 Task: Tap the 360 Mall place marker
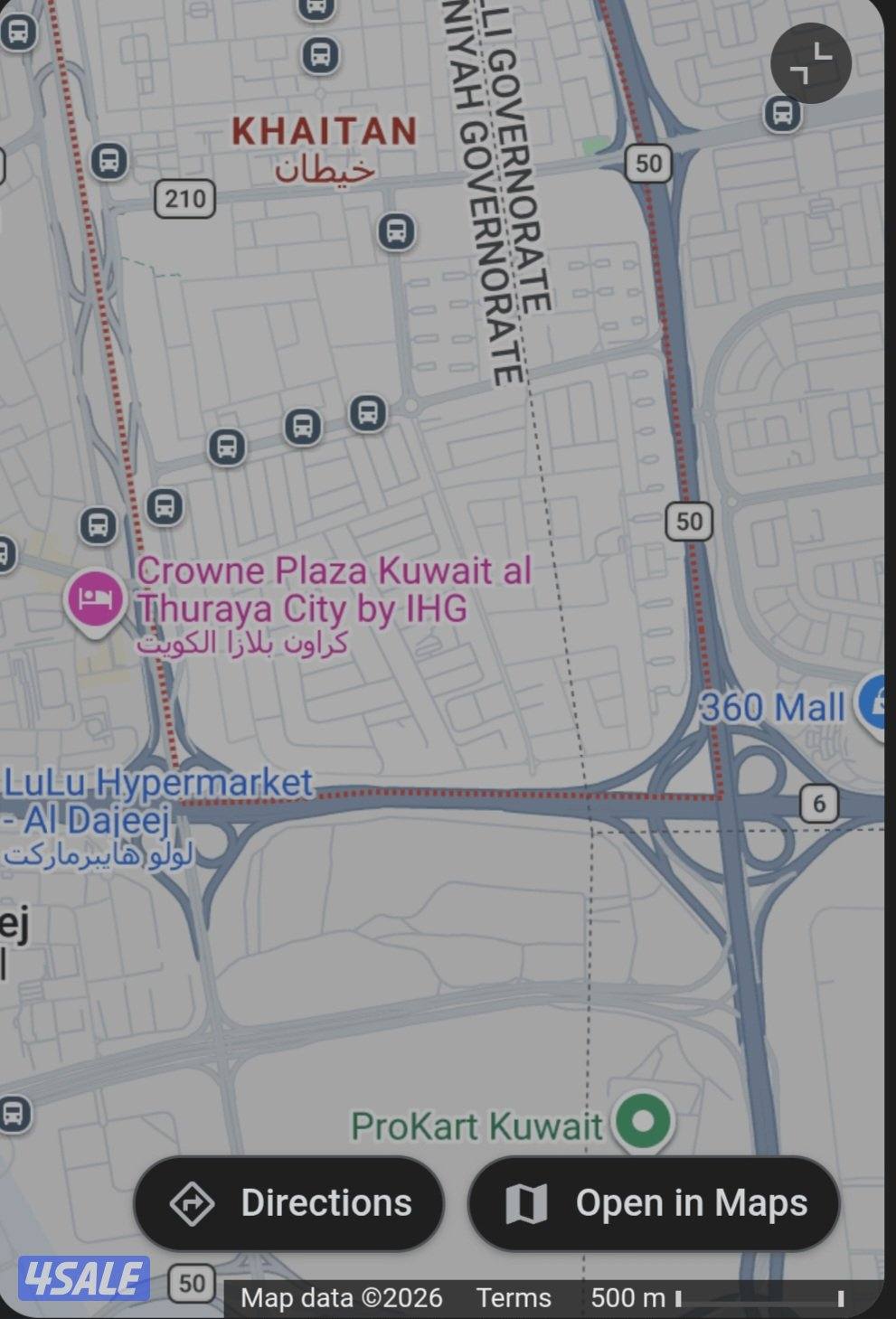click(x=874, y=705)
